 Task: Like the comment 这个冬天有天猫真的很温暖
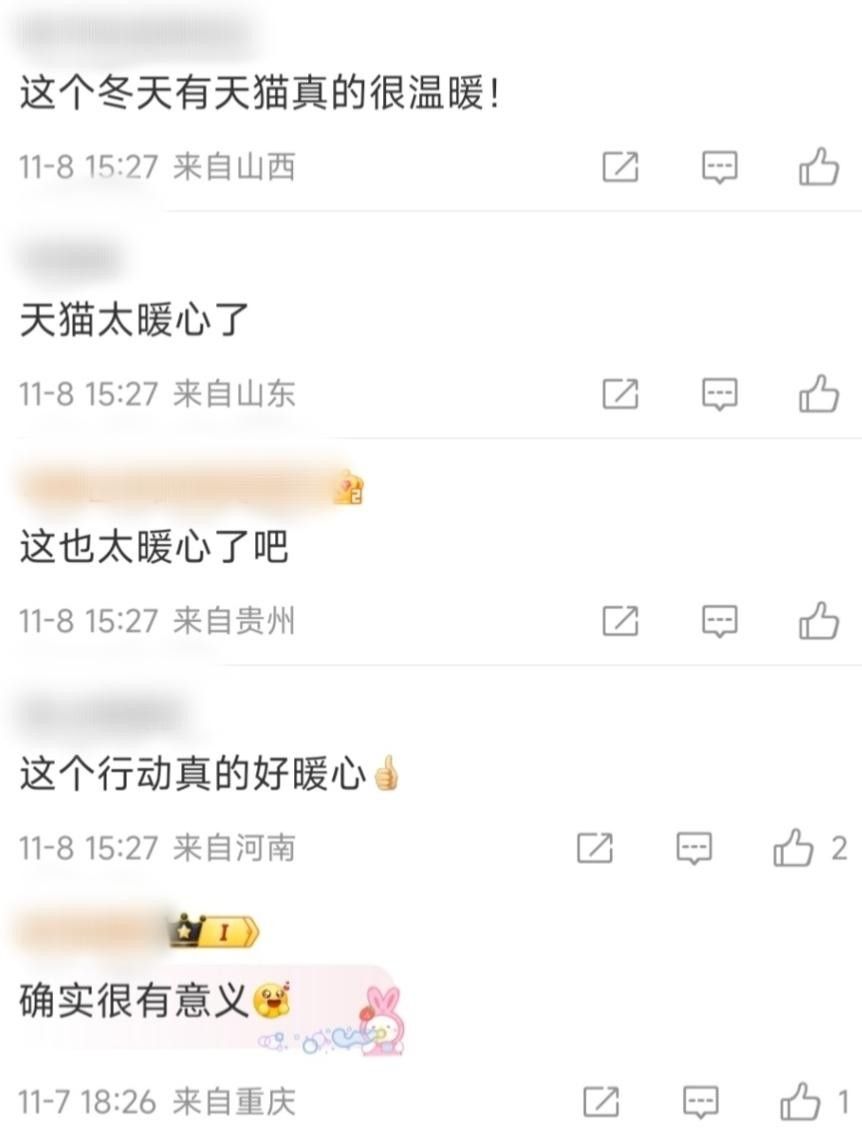(818, 167)
